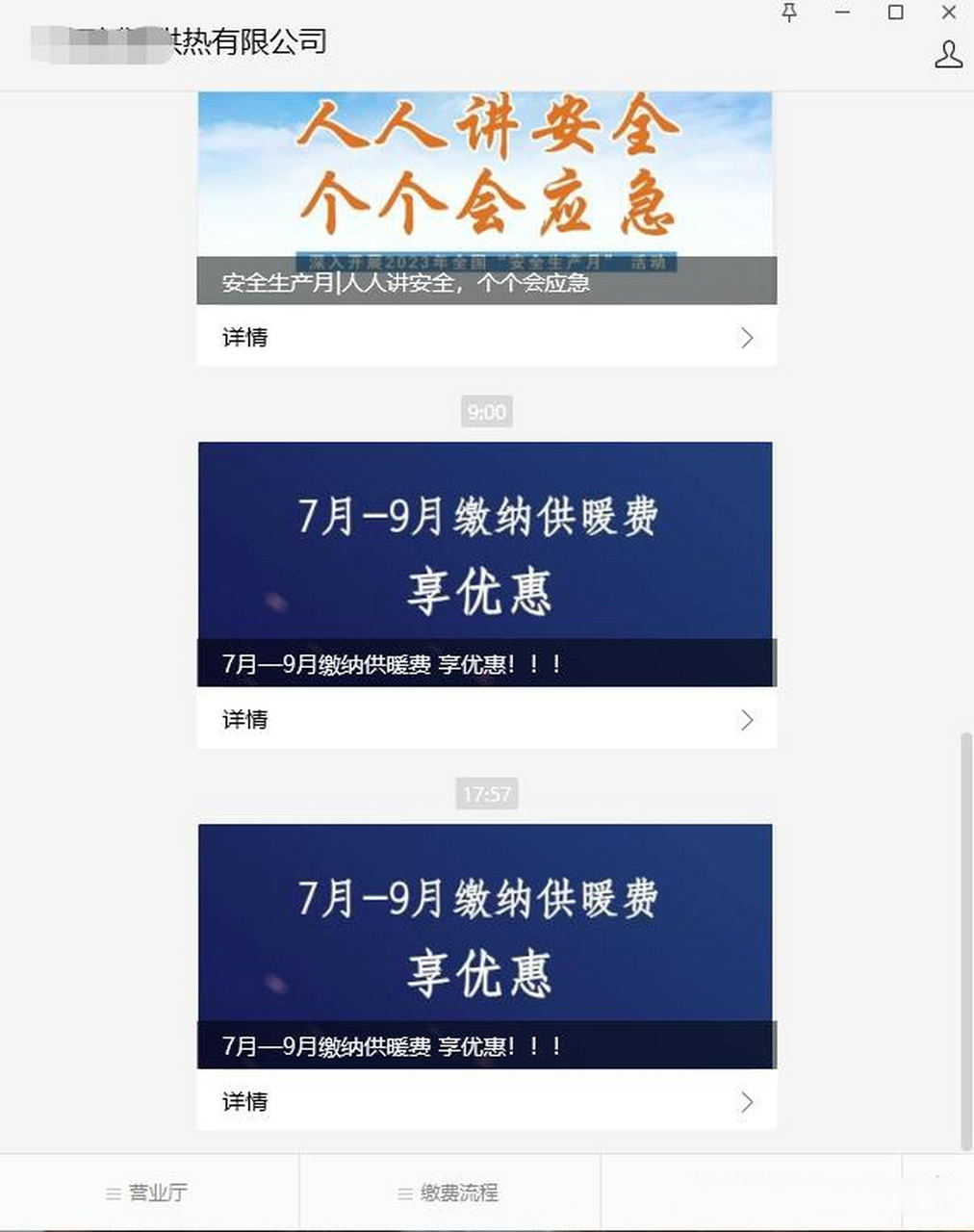Click 详情 on the 安全生产月 article

coord(243,338)
